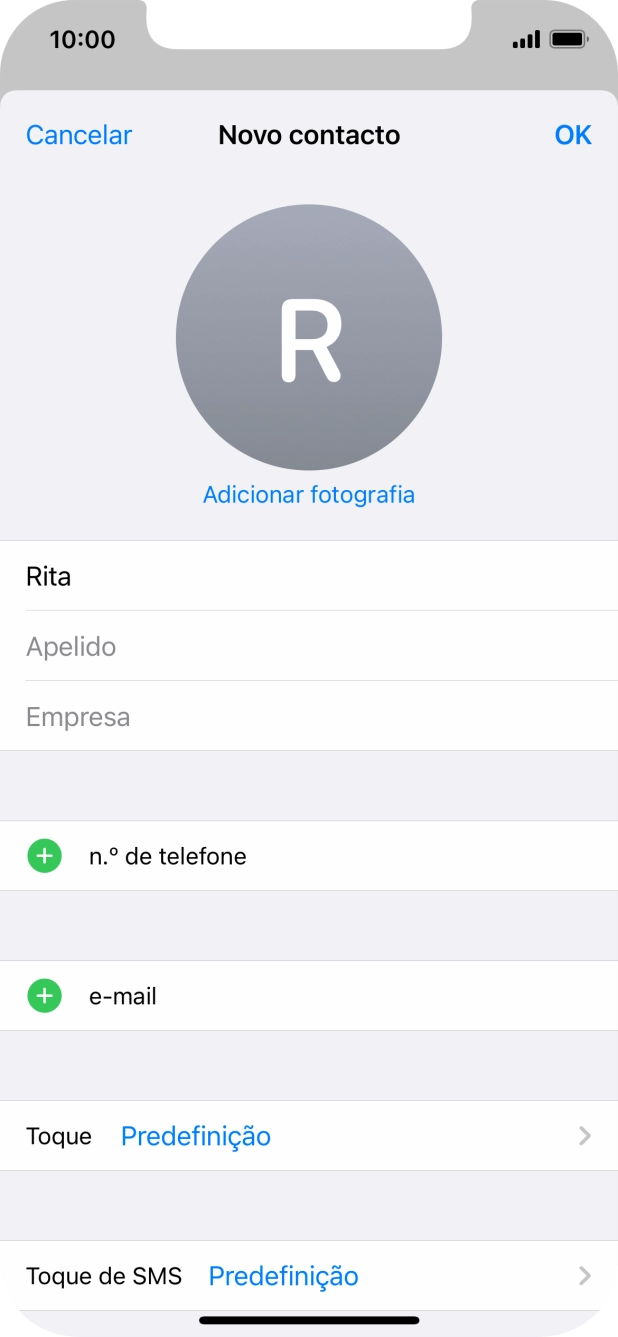The width and height of the screenshot is (618, 1337).
Task: Open the Toque de SMS setting
Action: click(308, 1276)
